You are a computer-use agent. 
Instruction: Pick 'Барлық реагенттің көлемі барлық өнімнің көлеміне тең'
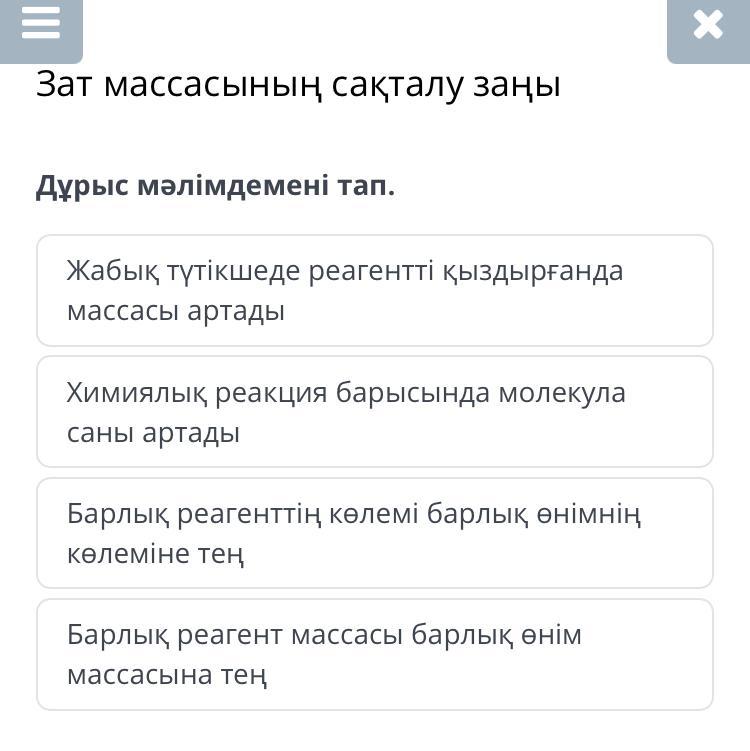(375, 533)
